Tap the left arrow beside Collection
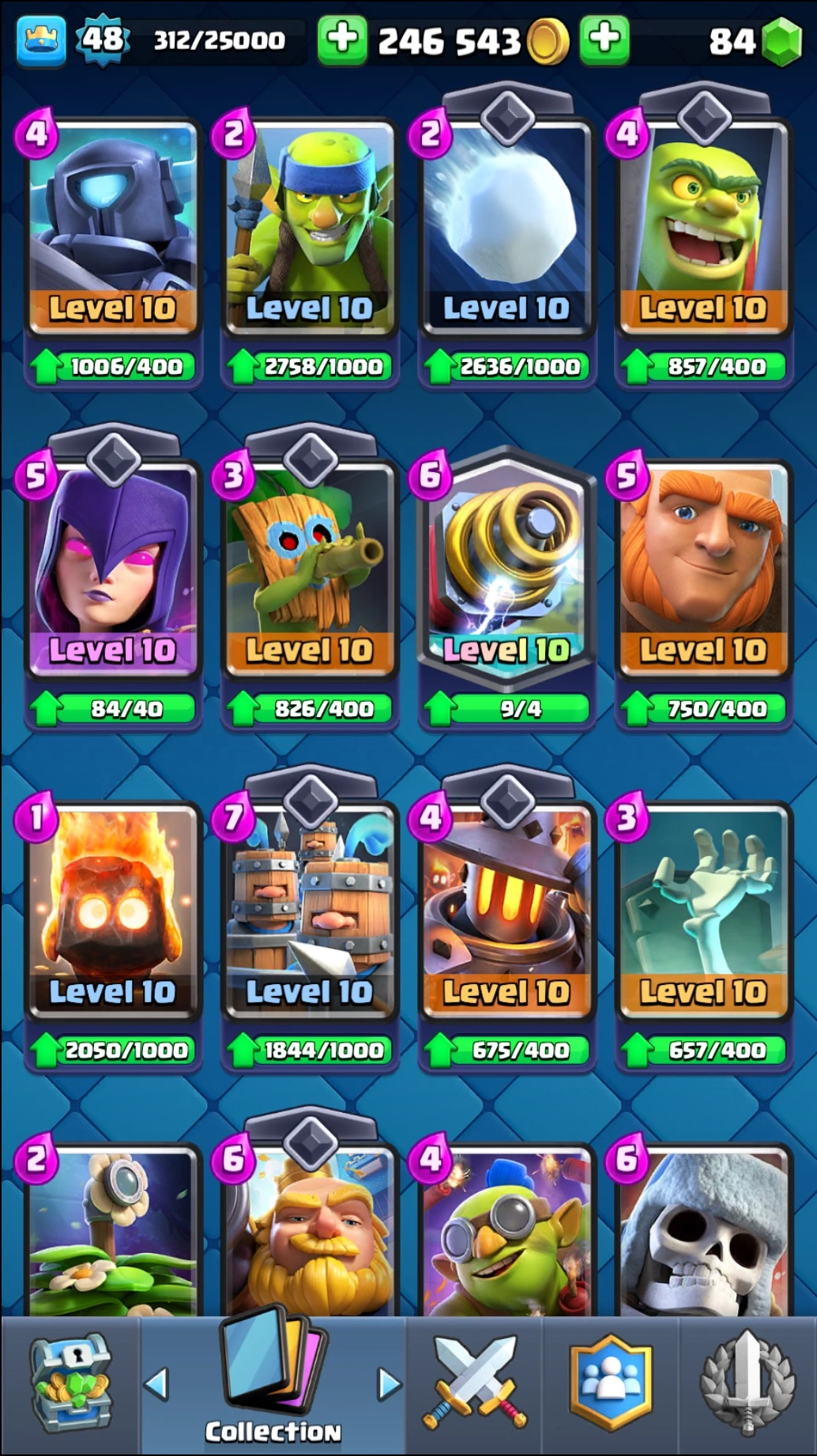The image size is (817, 1456). click(157, 1384)
